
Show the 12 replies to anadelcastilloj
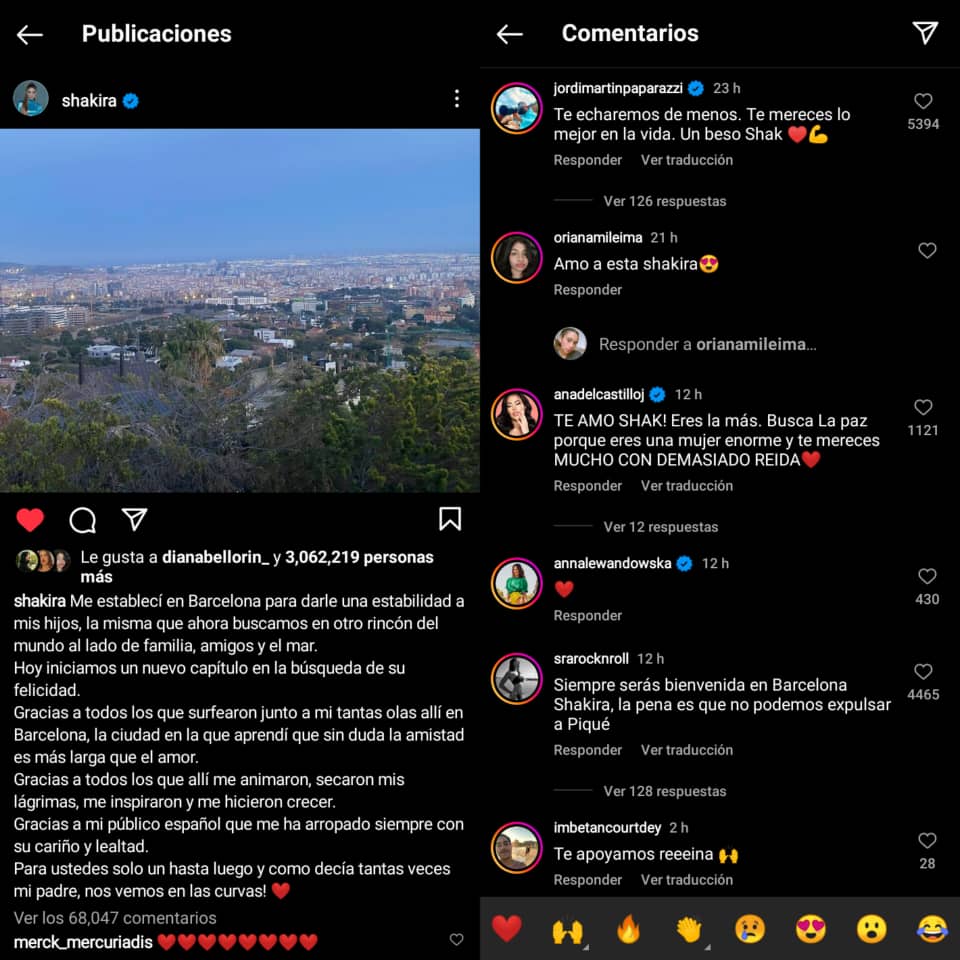(660, 527)
